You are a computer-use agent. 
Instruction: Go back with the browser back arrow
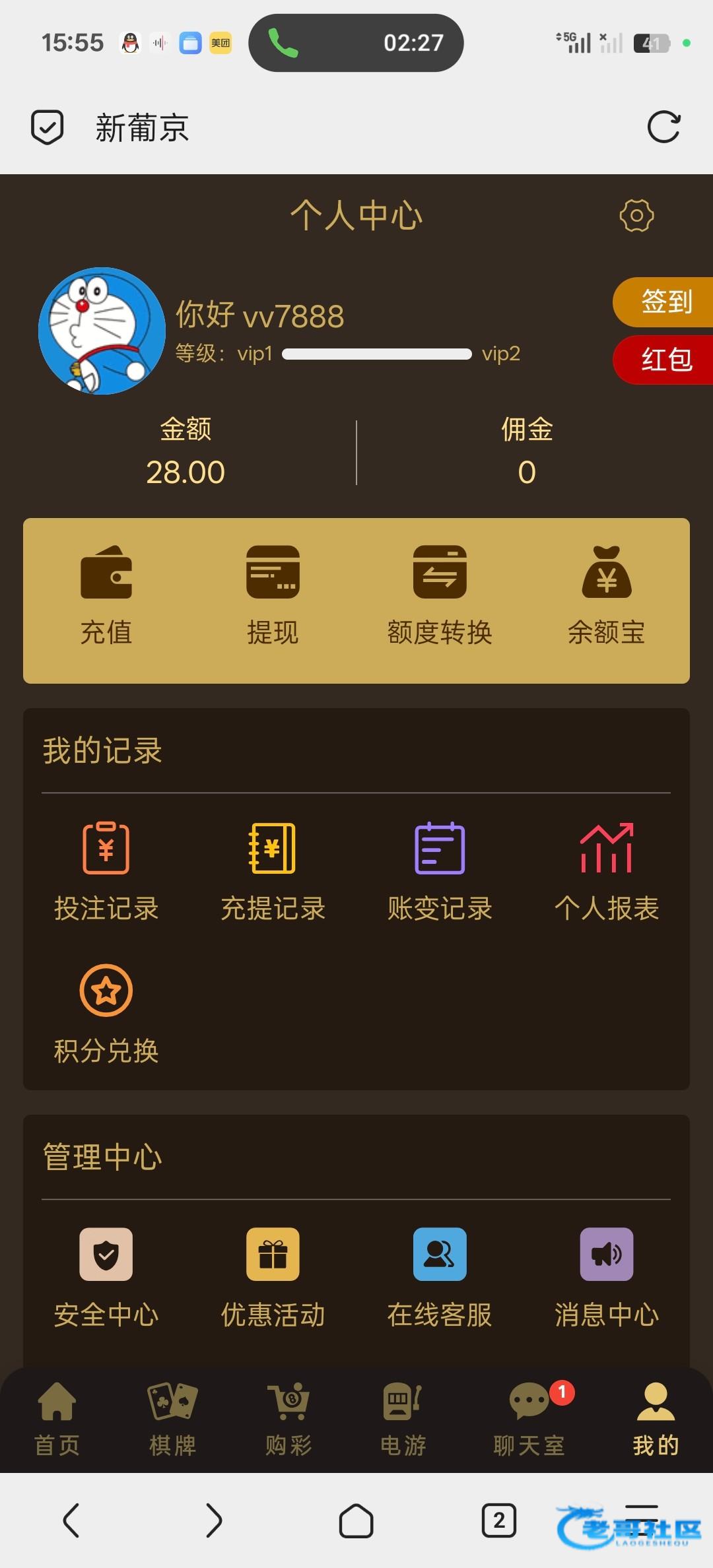[x=71, y=1520]
